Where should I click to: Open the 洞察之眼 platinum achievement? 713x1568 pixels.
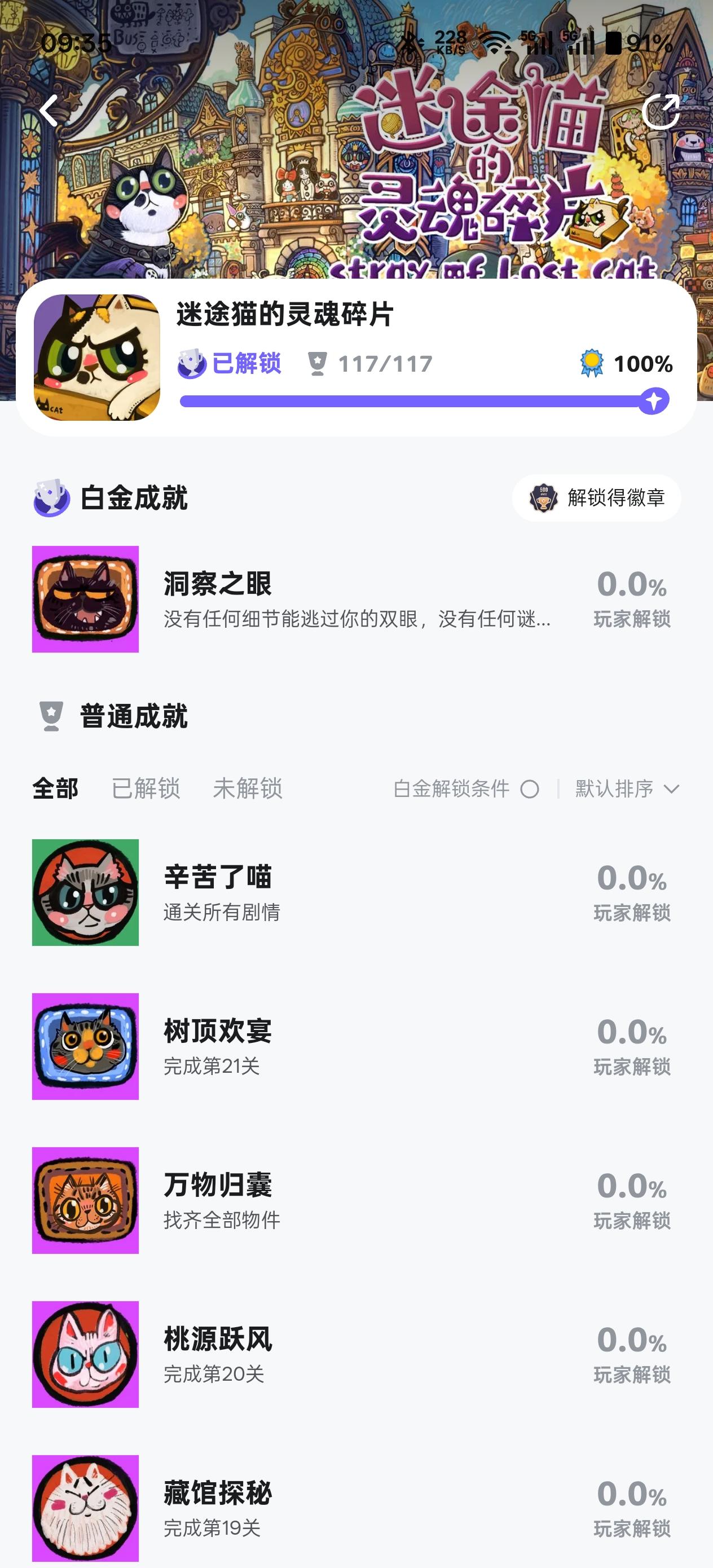click(356, 599)
